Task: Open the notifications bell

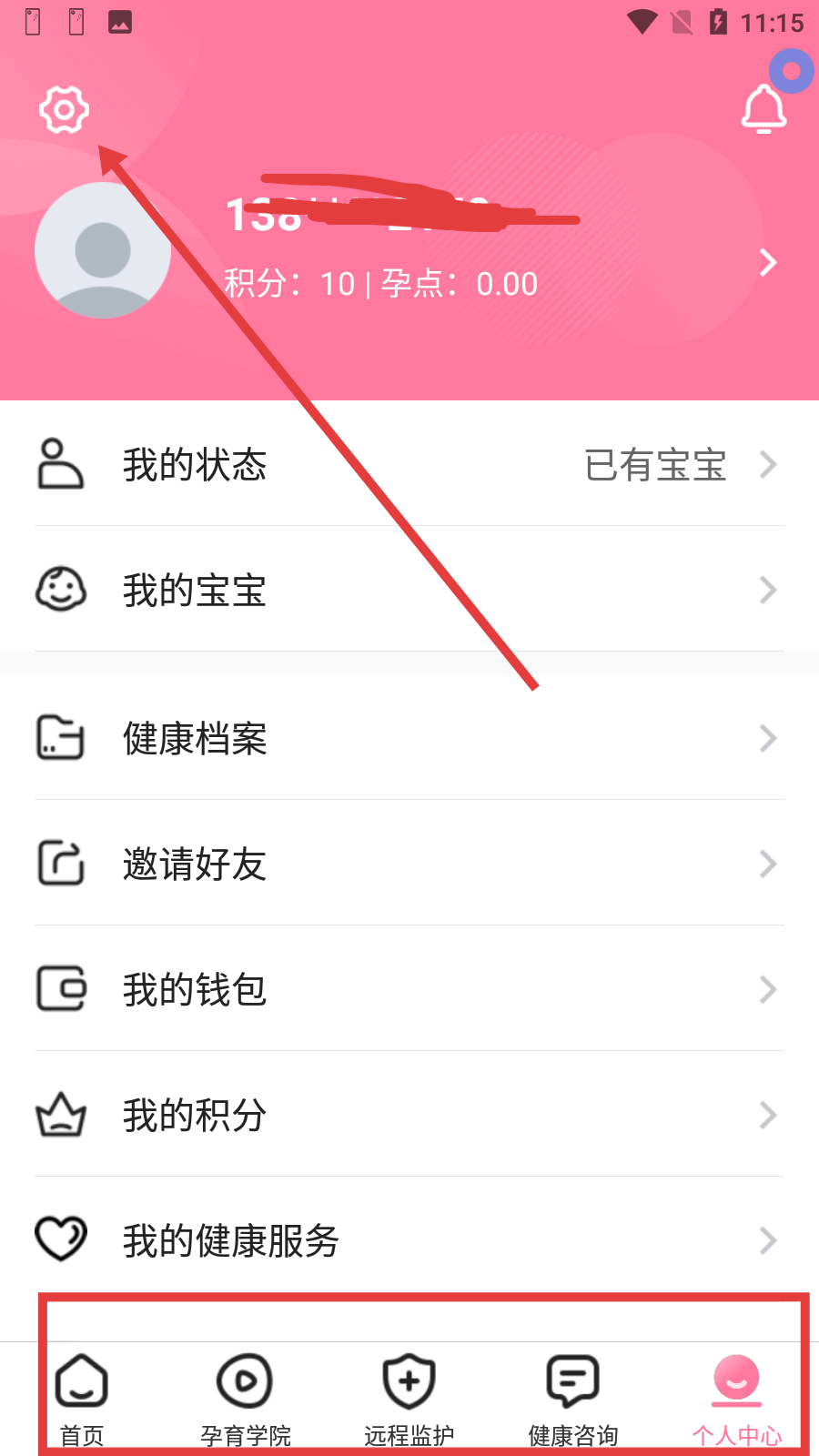Action: (x=763, y=110)
